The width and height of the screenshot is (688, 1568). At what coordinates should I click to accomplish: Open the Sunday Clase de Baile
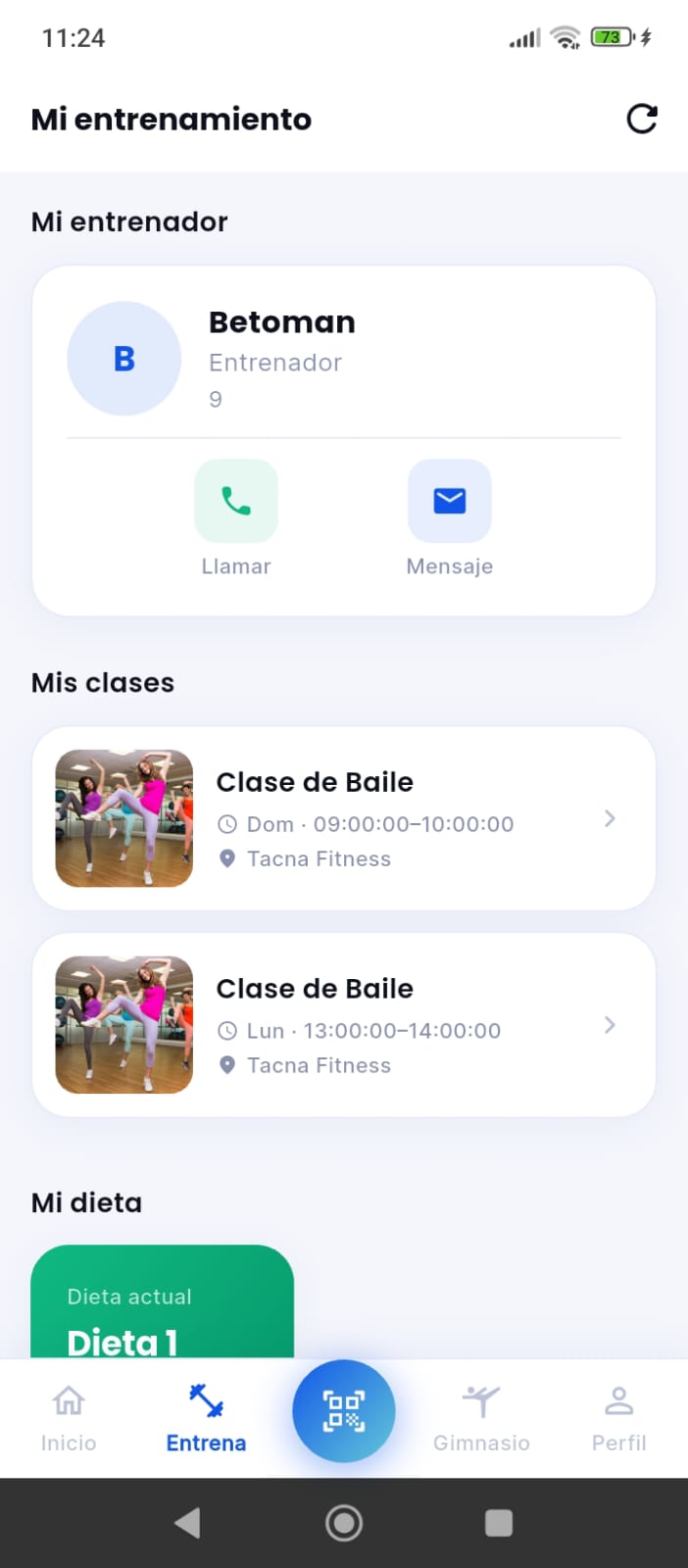[x=344, y=818]
